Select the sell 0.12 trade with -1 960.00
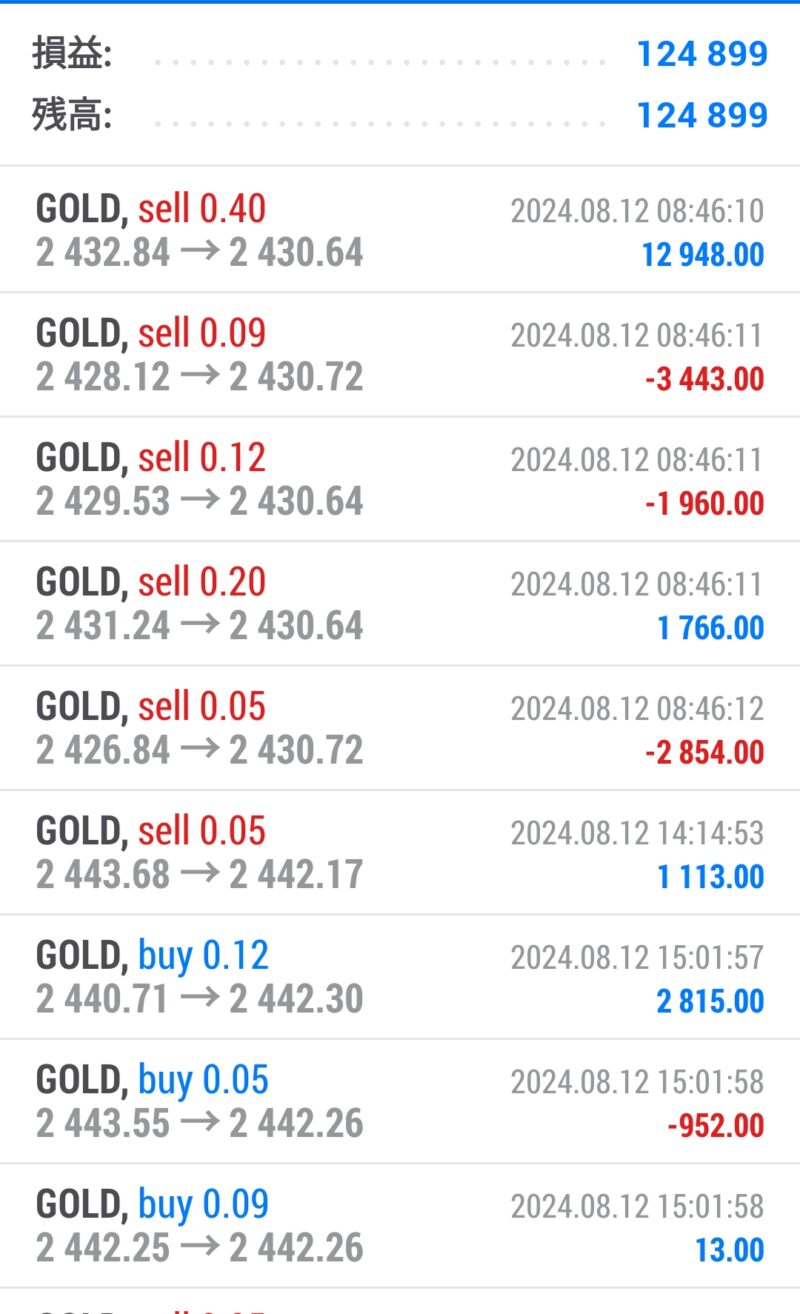 point(400,479)
